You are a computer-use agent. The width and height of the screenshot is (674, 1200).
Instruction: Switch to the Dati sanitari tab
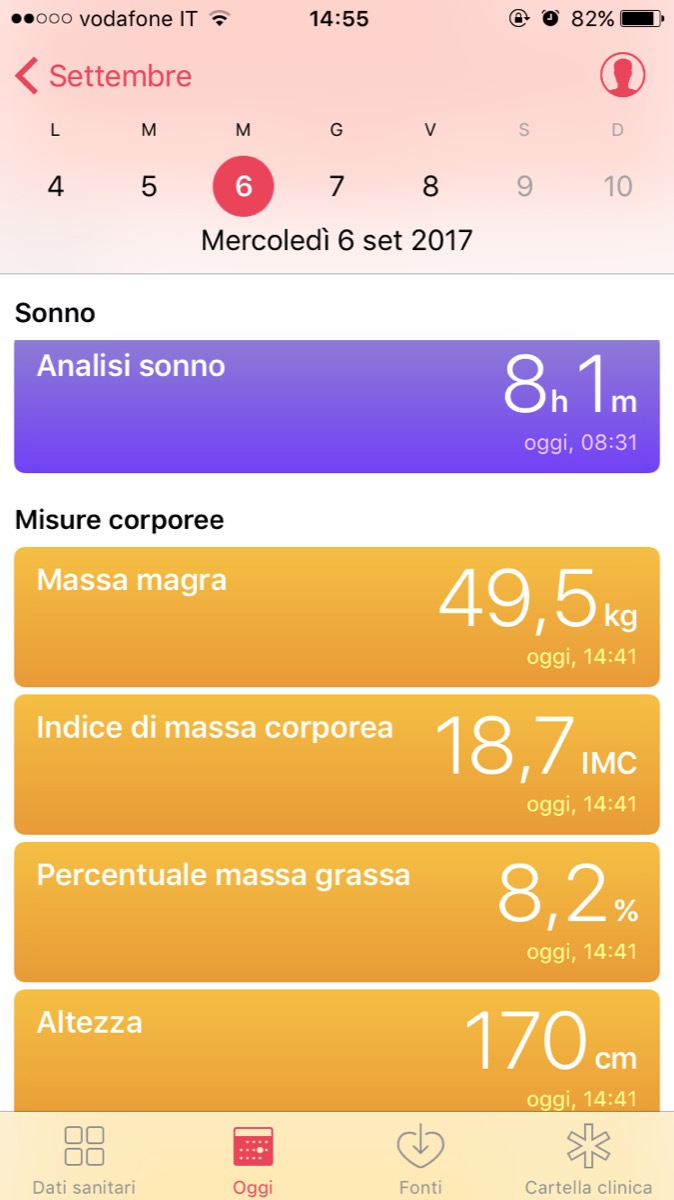point(84,1158)
